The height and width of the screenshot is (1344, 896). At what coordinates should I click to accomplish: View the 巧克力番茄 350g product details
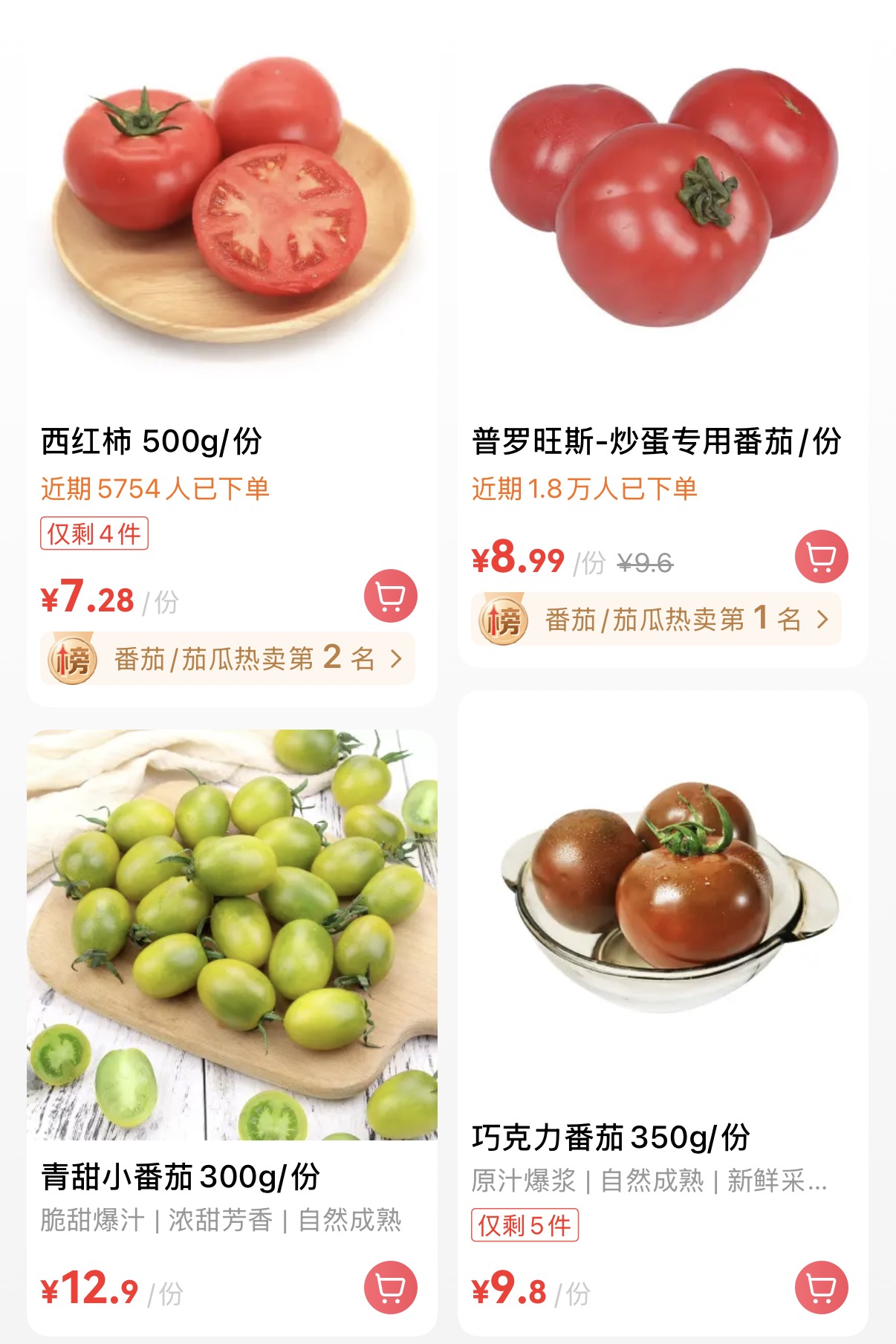[663, 899]
